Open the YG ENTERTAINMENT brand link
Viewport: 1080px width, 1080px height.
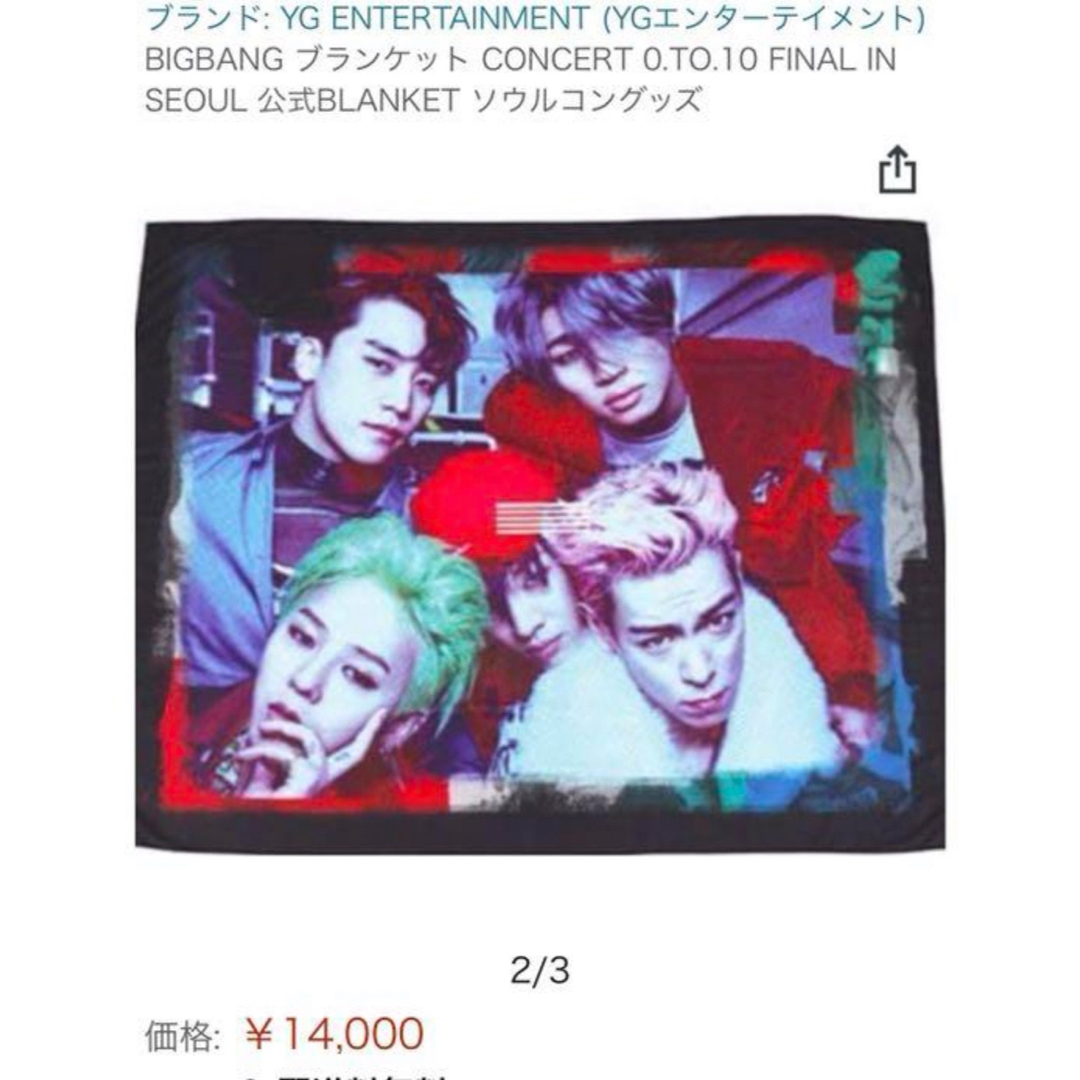(x=535, y=17)
